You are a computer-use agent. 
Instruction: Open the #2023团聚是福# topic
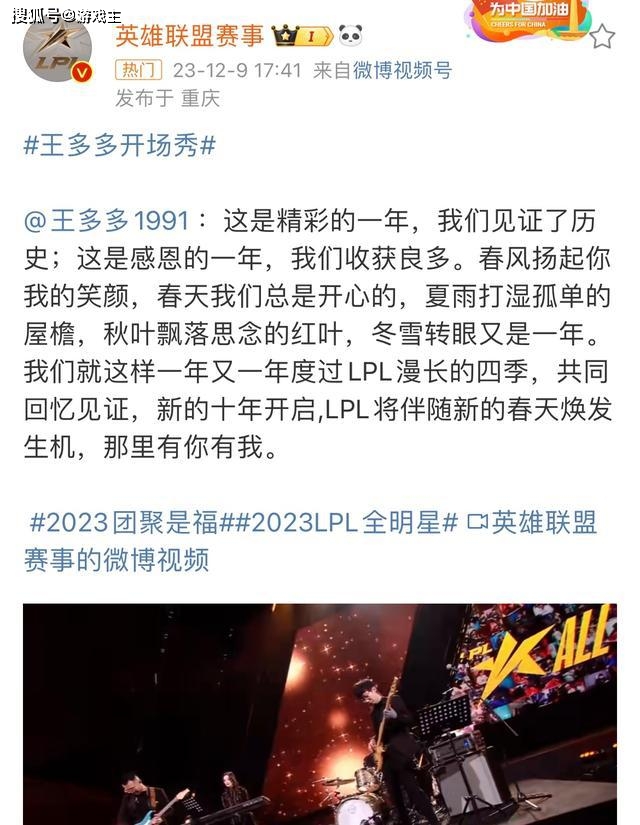point(126,523)
